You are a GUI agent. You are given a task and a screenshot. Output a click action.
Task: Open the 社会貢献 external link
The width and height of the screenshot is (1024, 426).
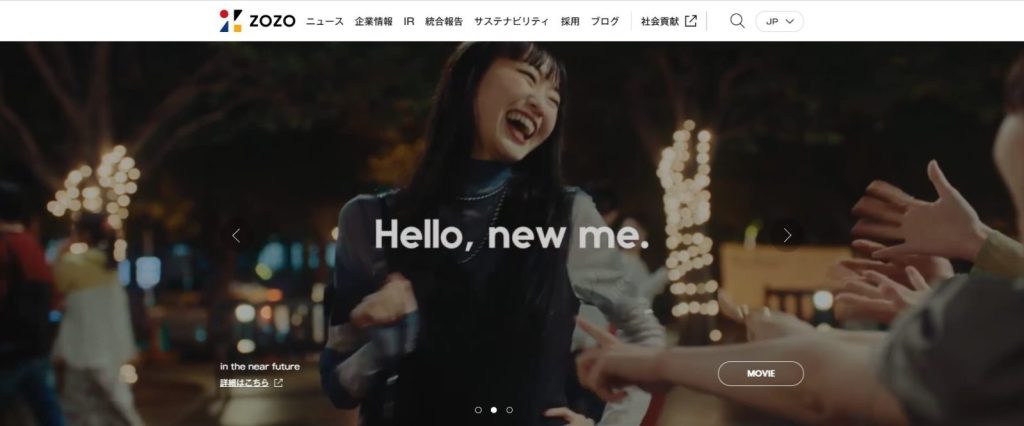669,21
